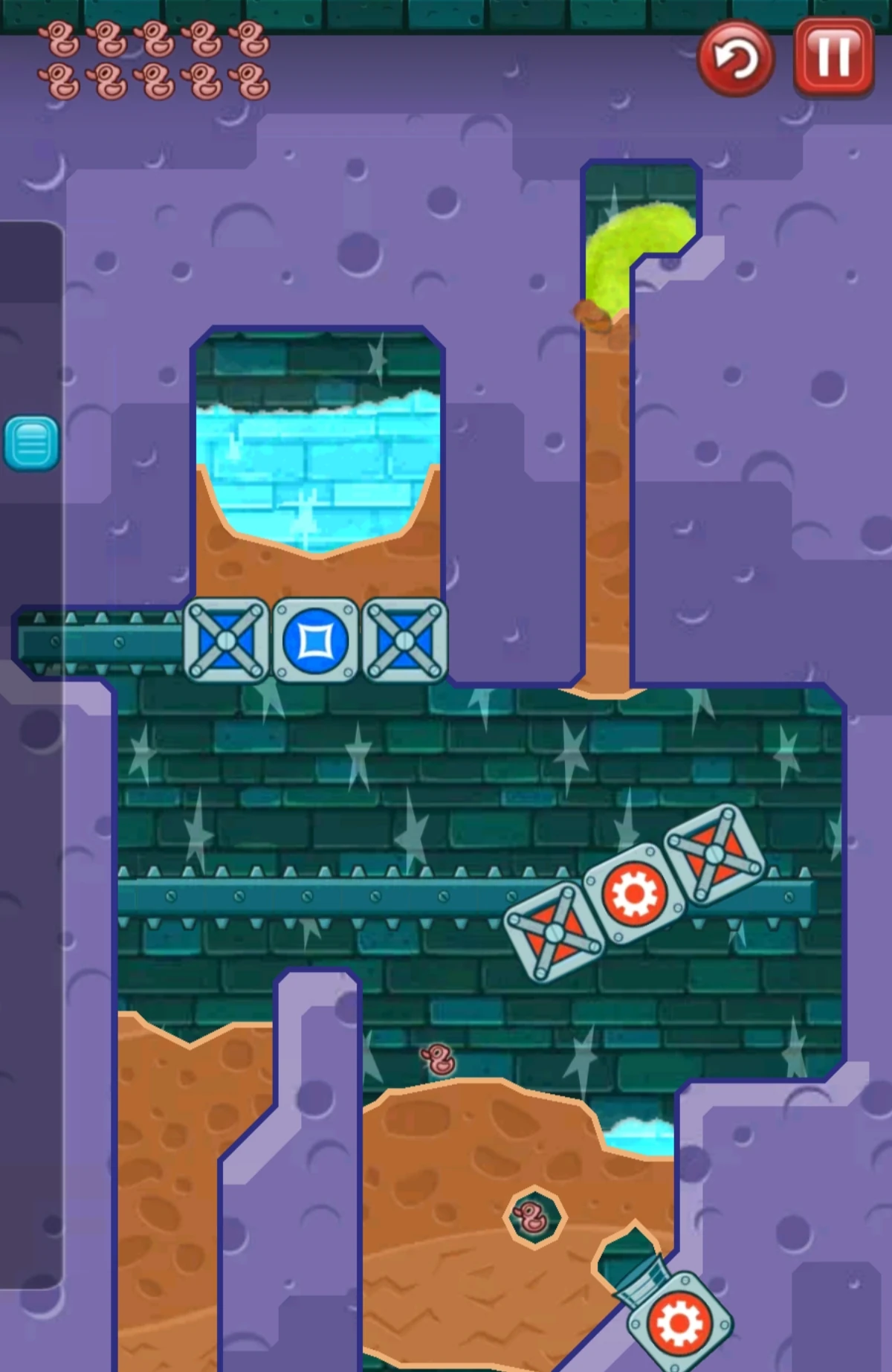
Task: Tap the blue square switch block
Action: pyautogui.click(x=315, y=641)
